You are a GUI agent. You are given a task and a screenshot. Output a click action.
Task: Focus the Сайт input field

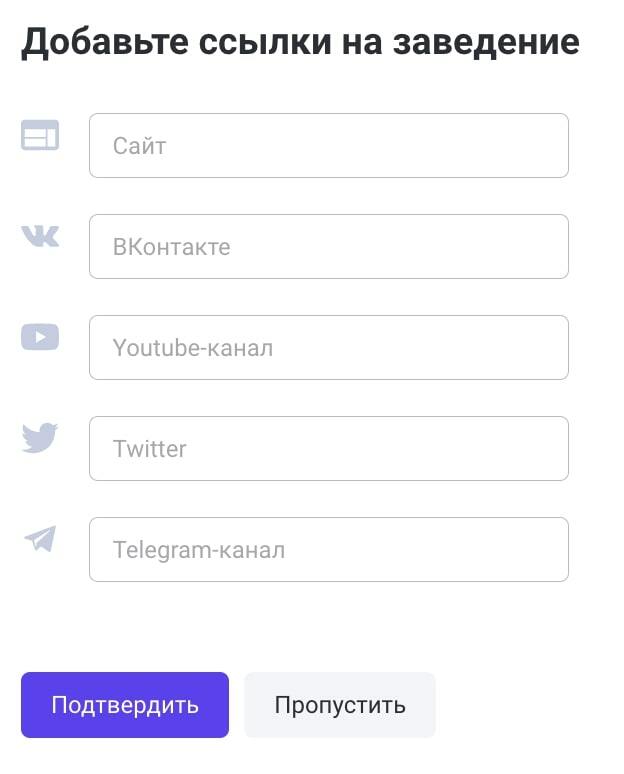pyautogui.click(x=328, y=146)
